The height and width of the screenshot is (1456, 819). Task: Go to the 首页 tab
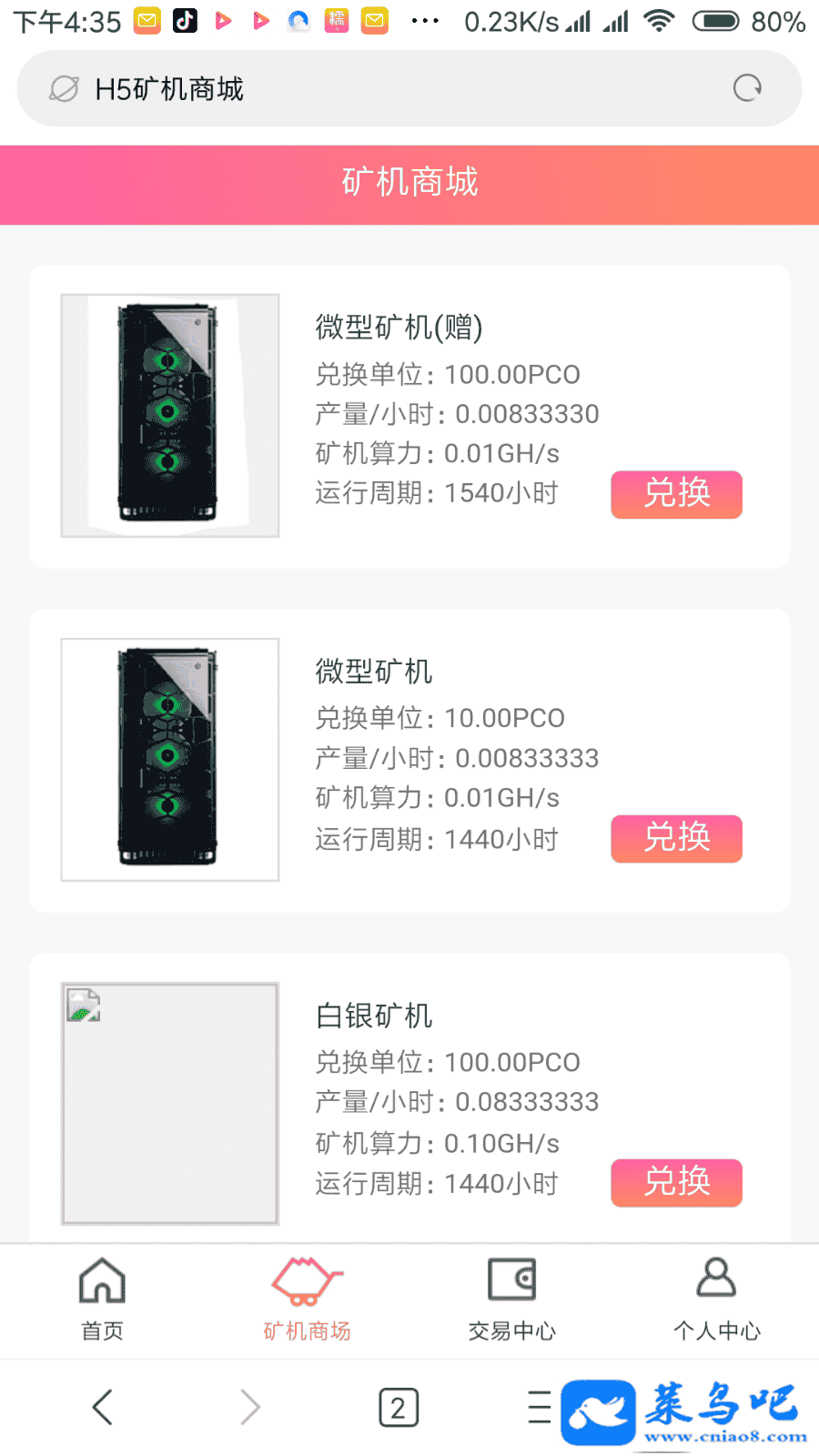[102, 1299]
